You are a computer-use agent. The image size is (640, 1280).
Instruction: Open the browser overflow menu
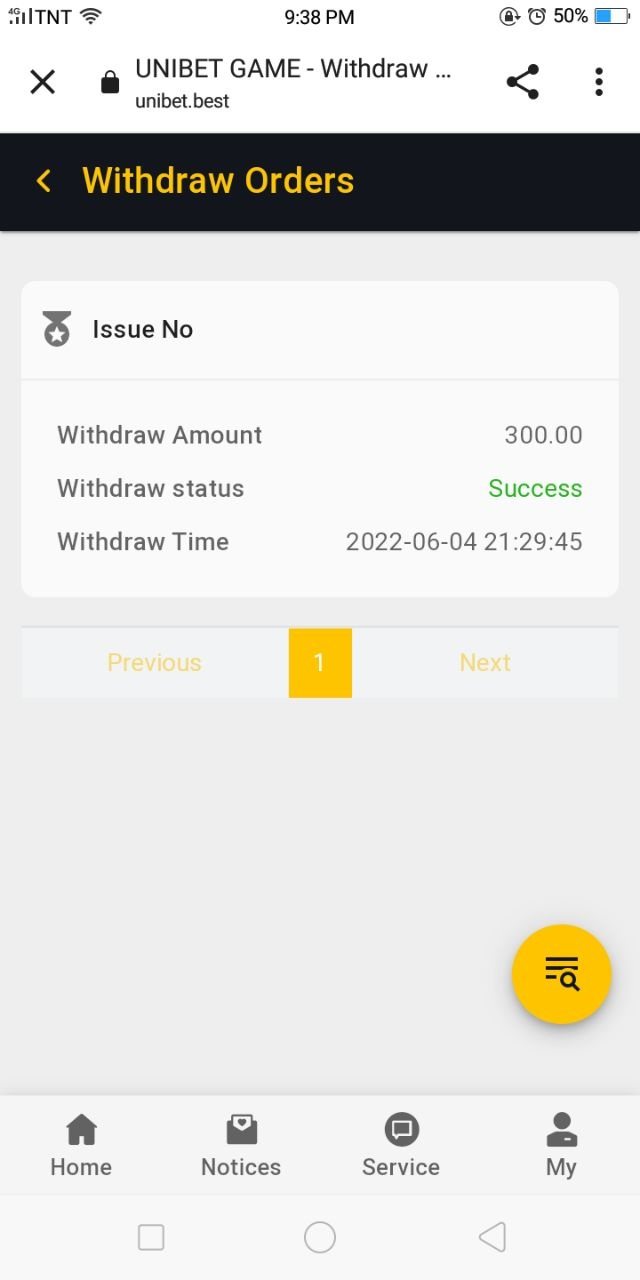(598, 82)
